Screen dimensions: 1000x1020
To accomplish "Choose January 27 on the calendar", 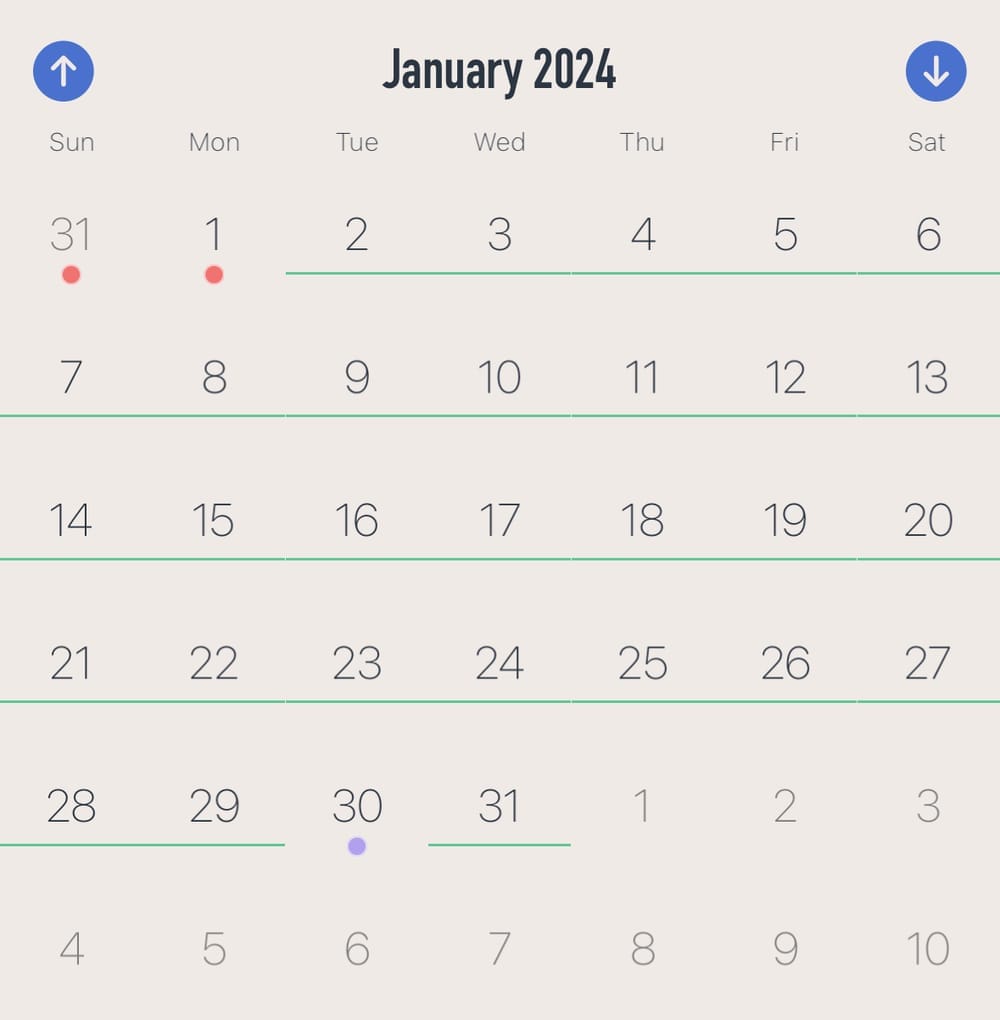I will [x=927, y=663].
